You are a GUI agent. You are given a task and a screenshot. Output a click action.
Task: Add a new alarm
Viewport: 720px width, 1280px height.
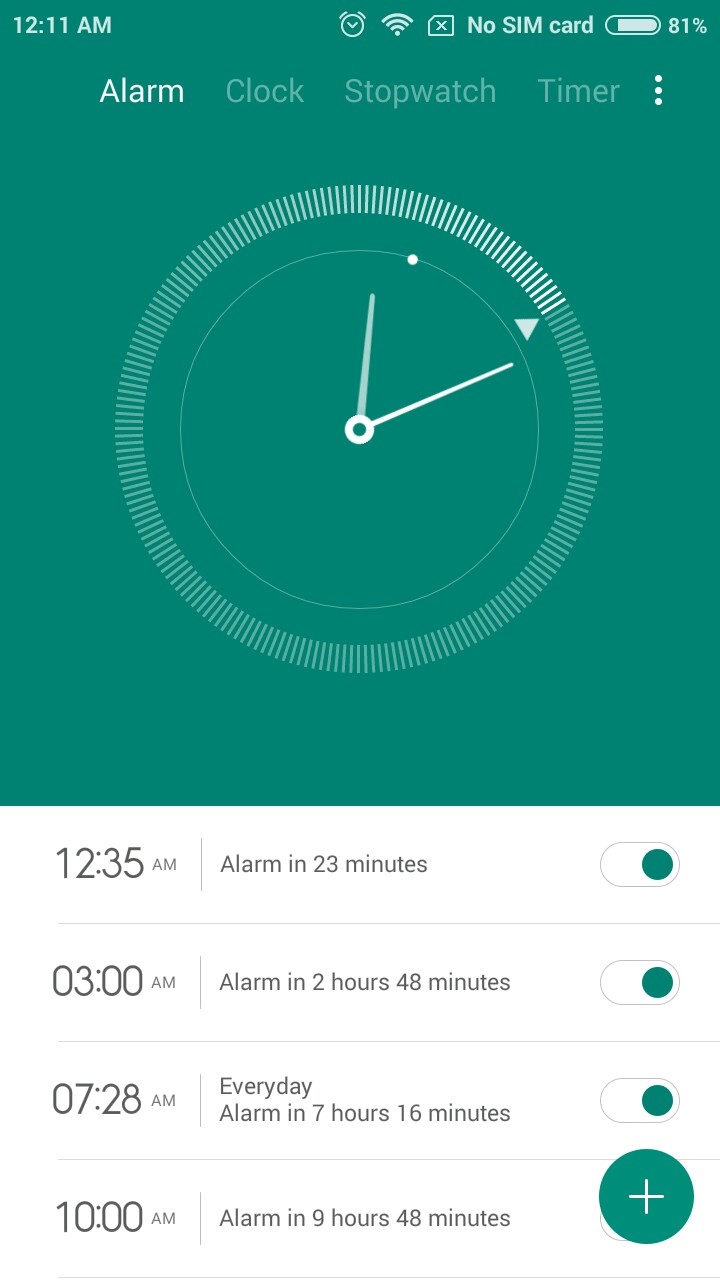point(646,1196)
